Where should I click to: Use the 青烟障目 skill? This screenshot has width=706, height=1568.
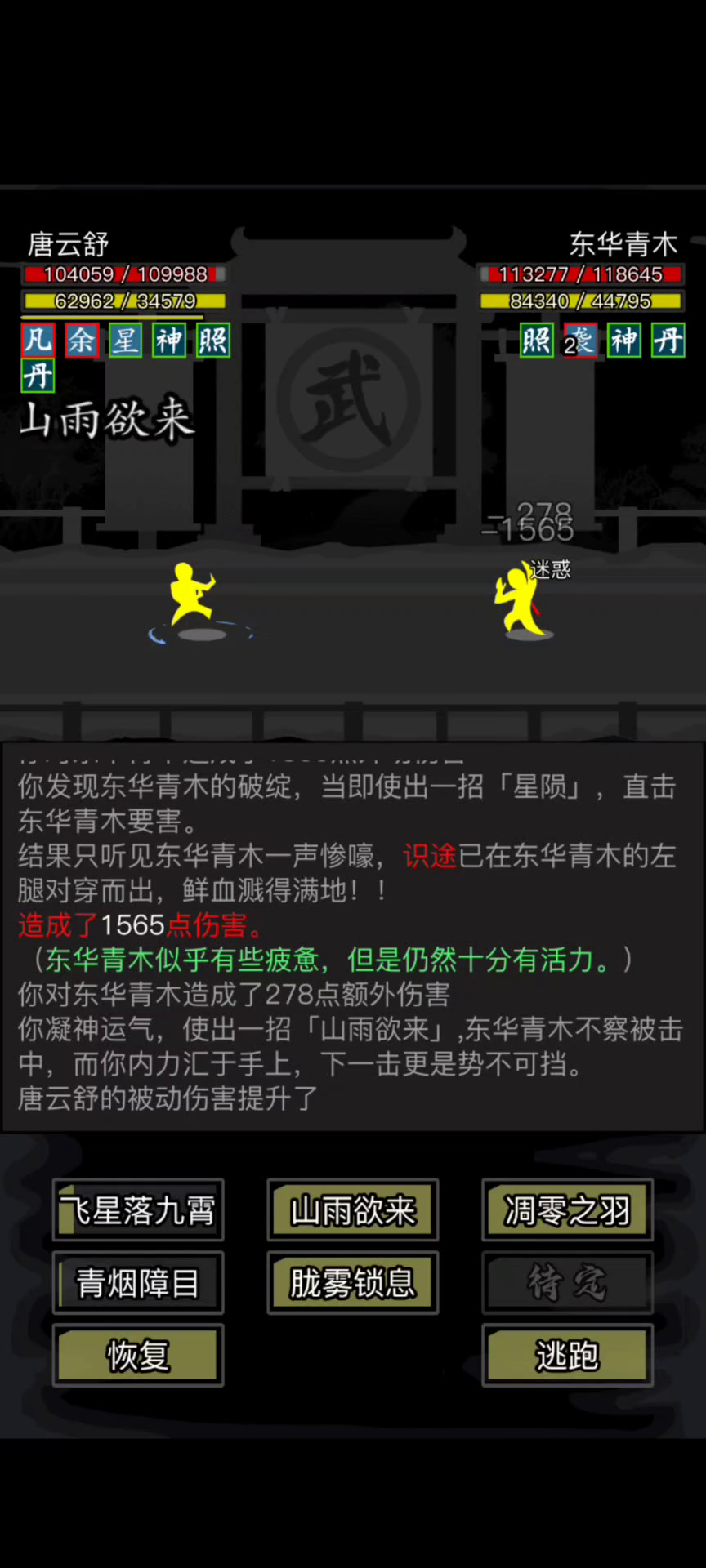click(x=138, y=1283)
